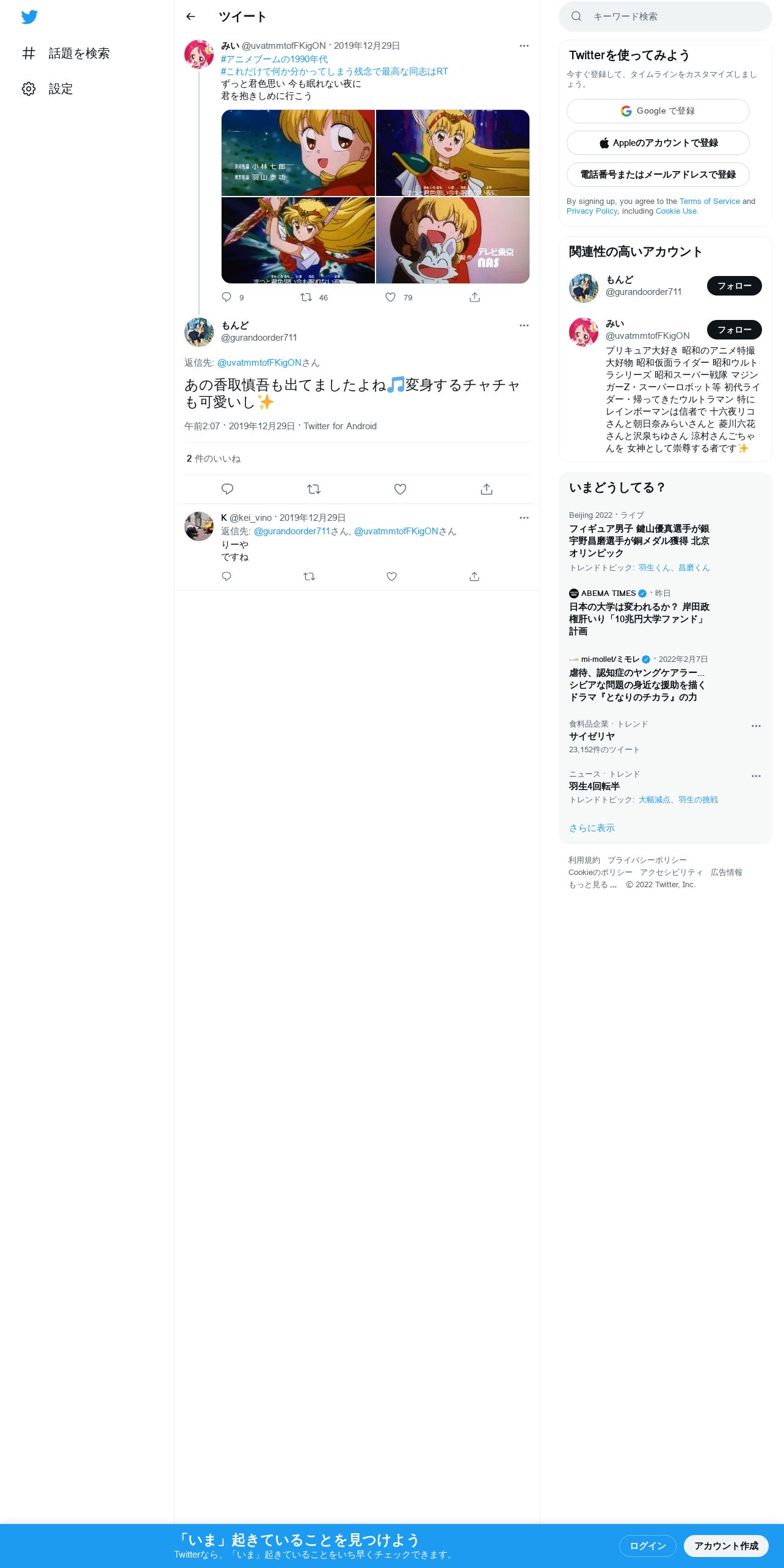Share K @kei_vino's tweet
Image resolution: width=784 pixels, height=1568 pixels.
(x=474, y=576)
